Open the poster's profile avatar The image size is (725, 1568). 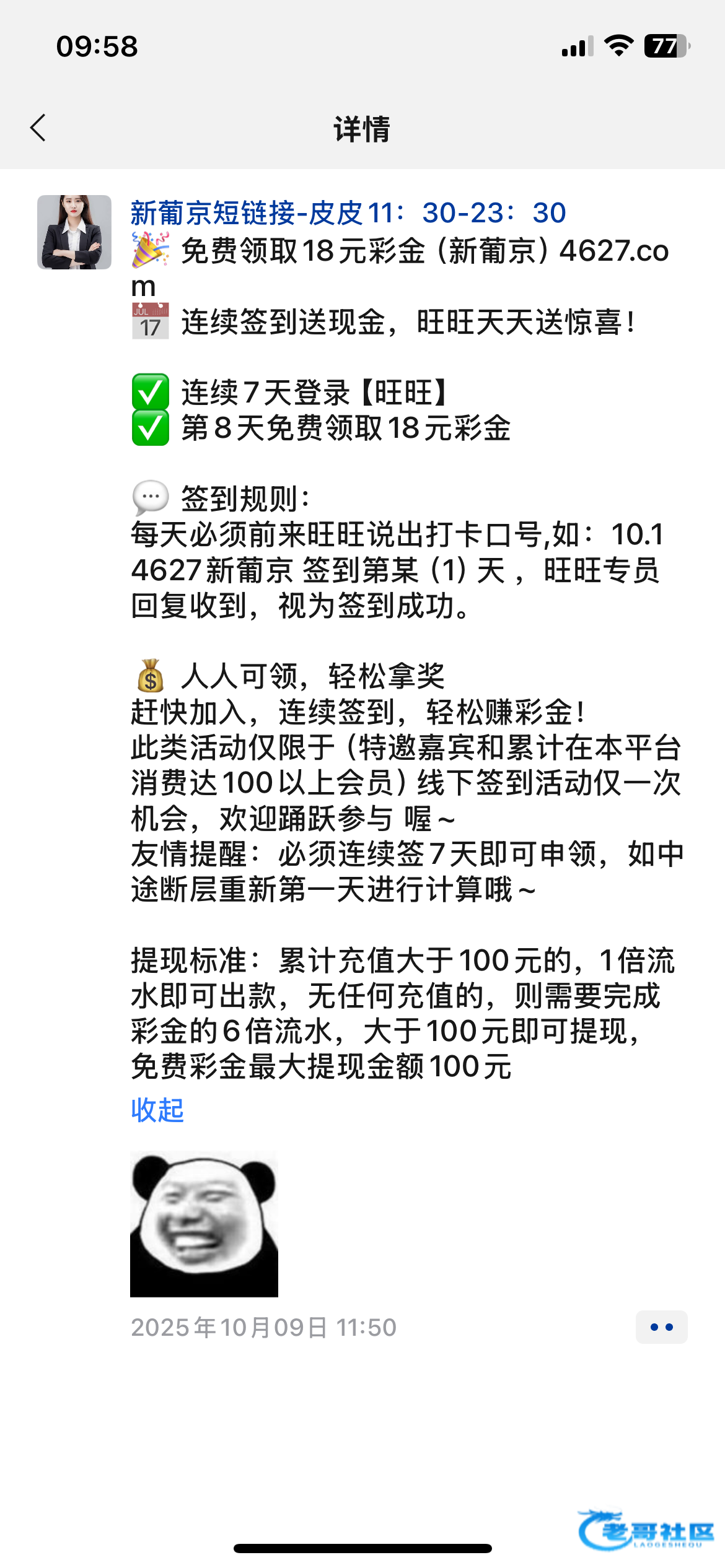point(74,232)
